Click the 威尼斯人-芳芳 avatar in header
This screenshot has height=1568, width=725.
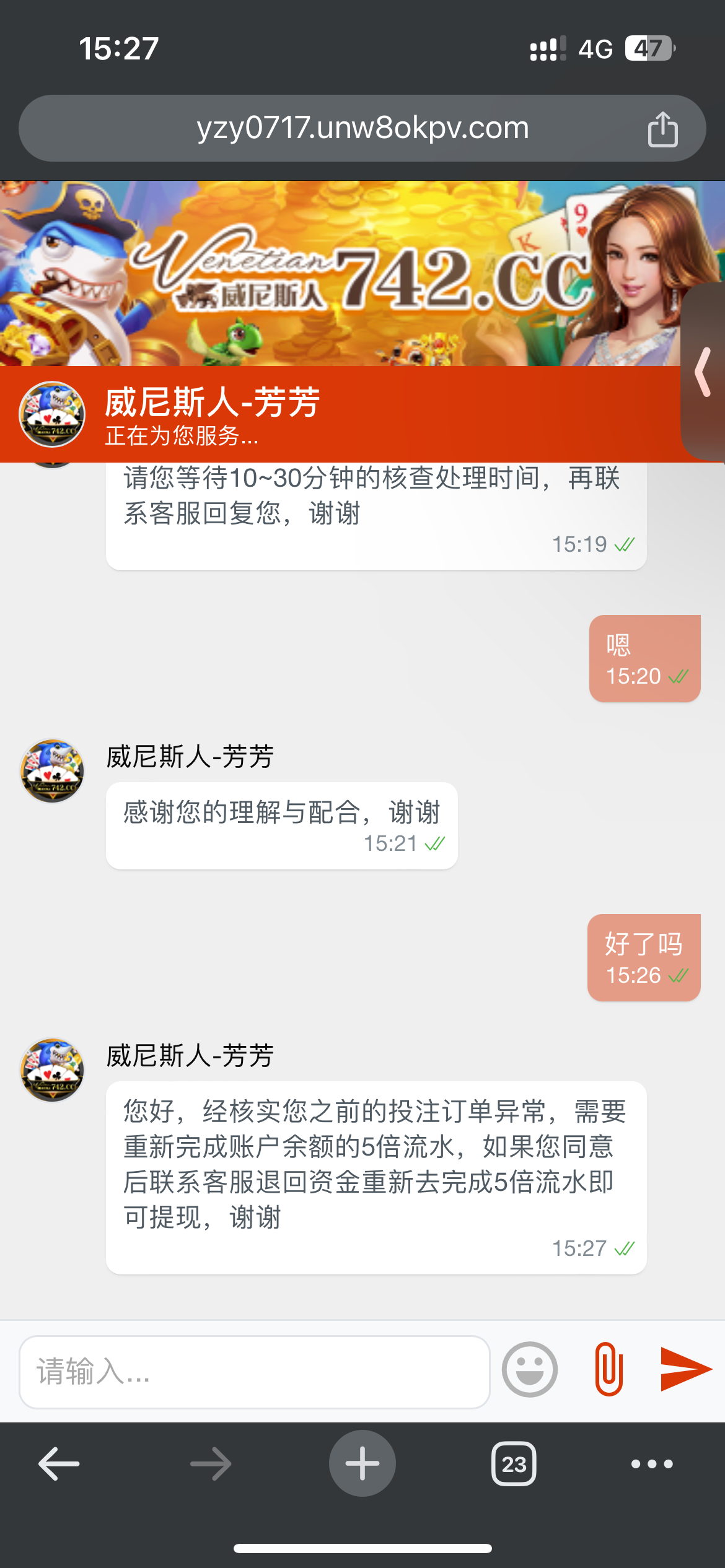point(52,414)
